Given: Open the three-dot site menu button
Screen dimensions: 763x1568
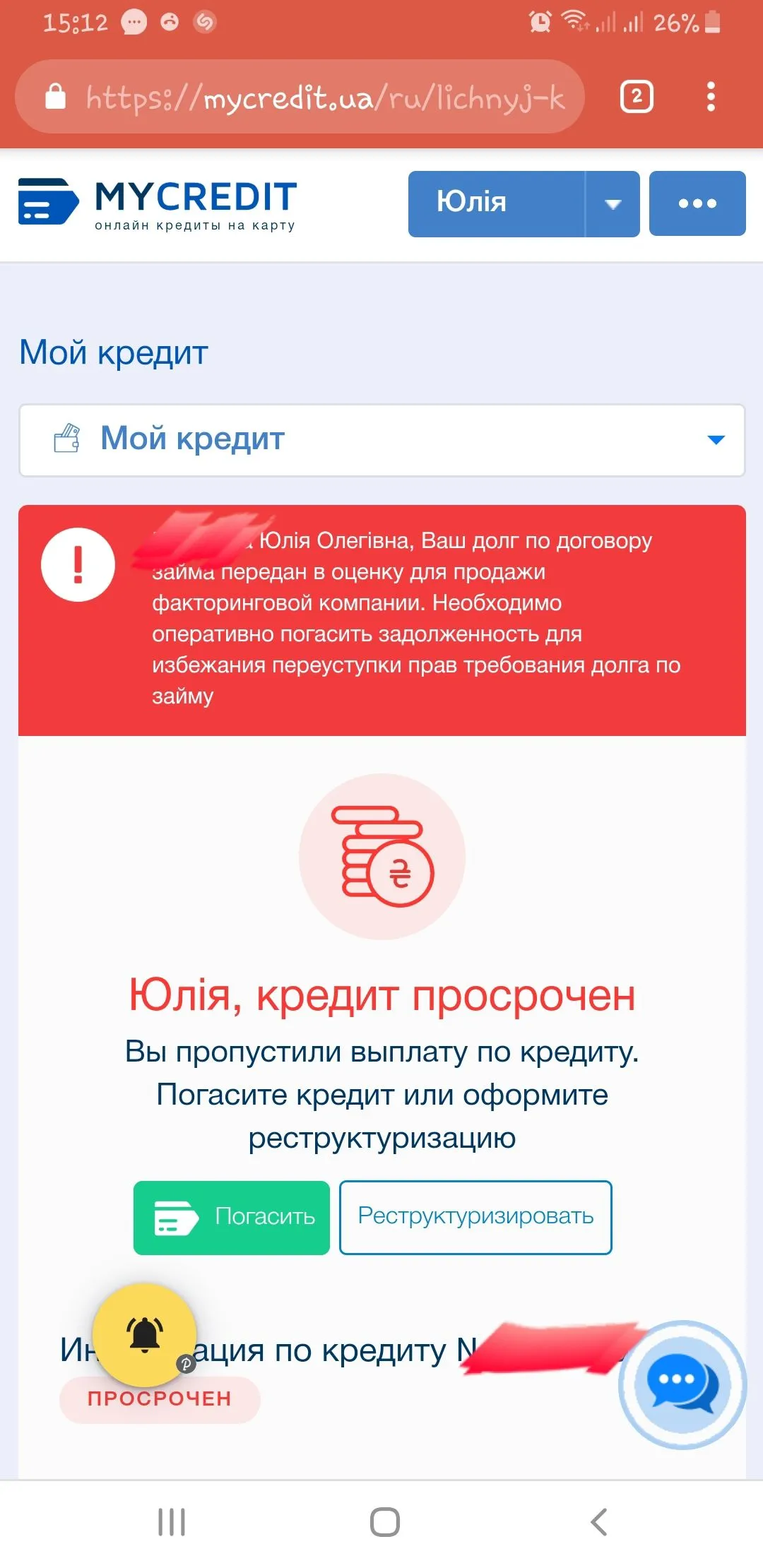Looking at the screenshot, I should pos(697,203).
